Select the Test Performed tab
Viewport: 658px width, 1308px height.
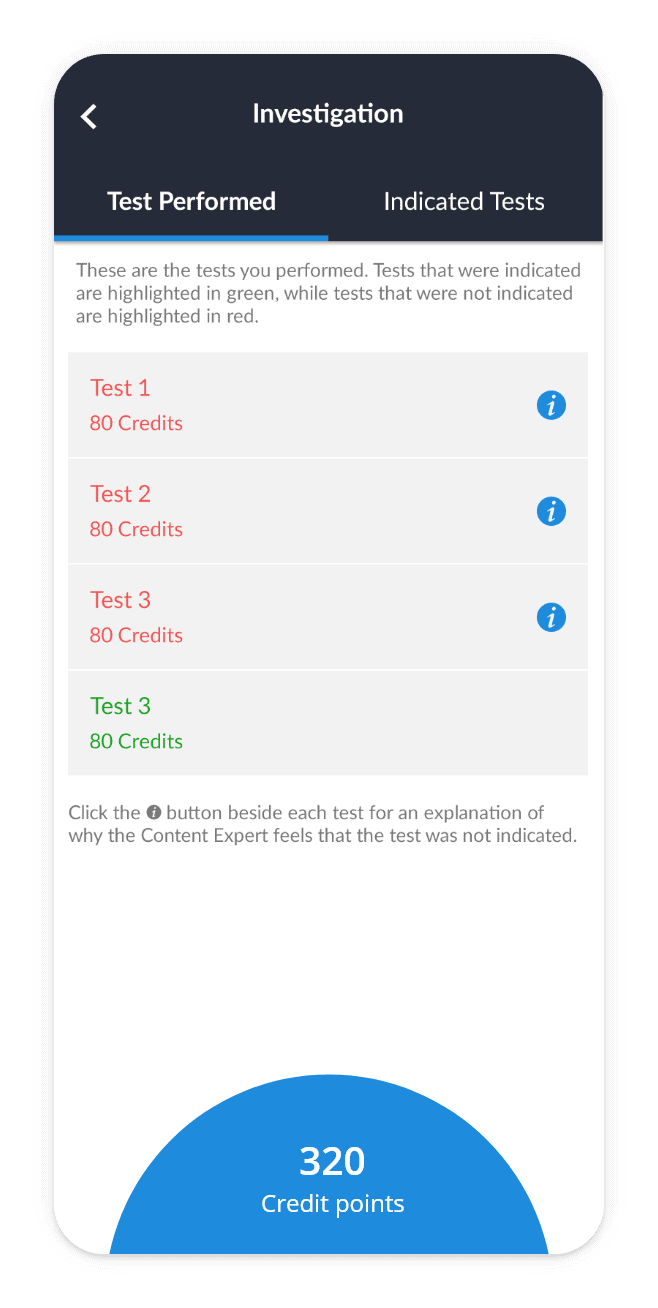pyautogui.click(x=191, y=201)
